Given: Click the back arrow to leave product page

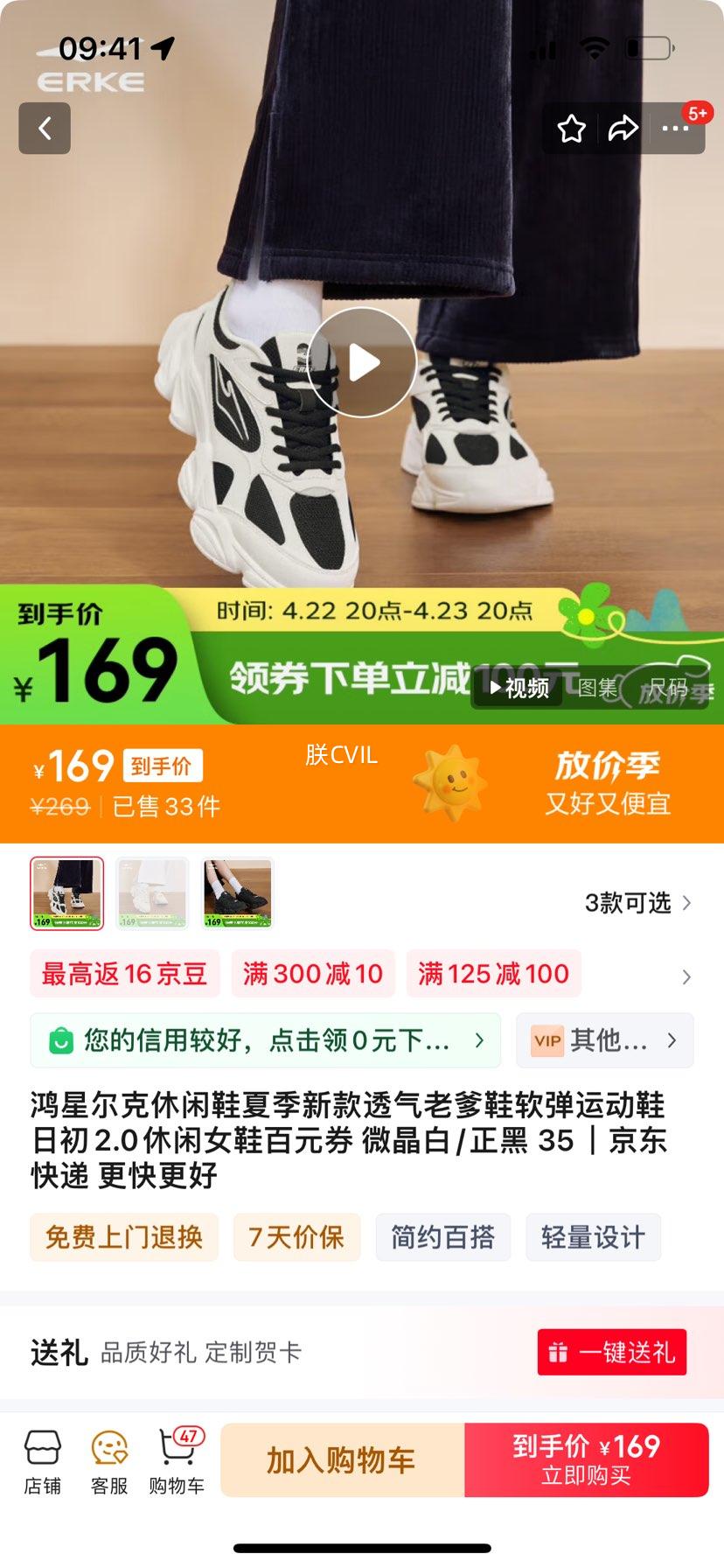Looking at the screenshot, I should 44,128.
